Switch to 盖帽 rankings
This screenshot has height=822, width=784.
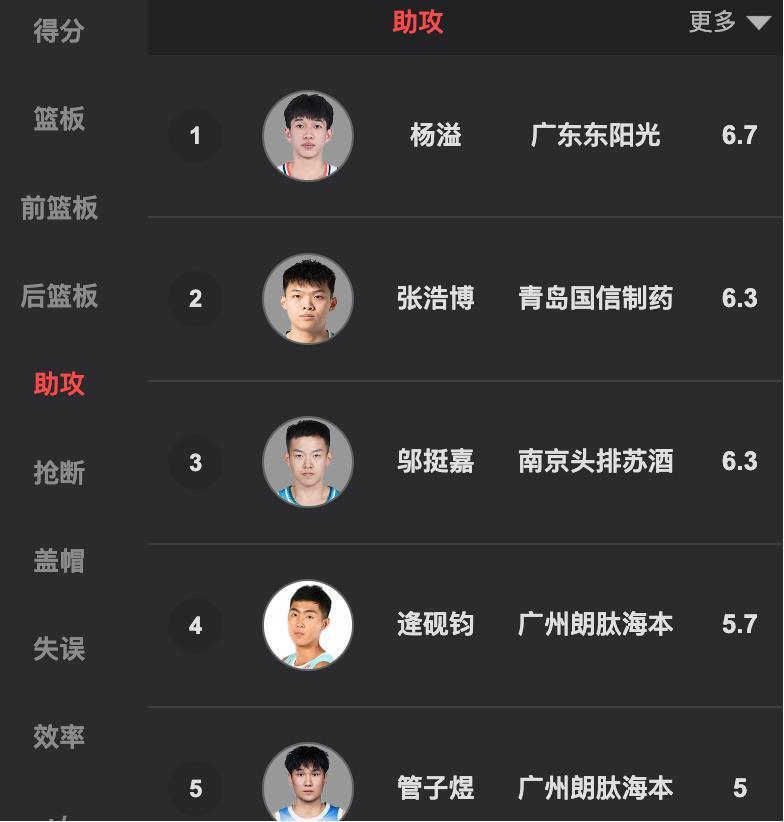click(59, 560)
